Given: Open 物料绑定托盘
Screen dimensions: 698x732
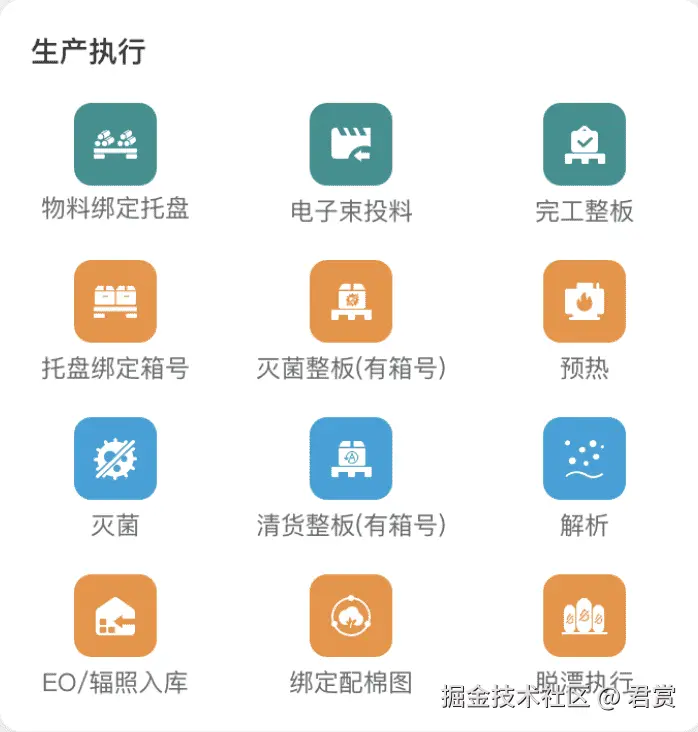Looking at the screenshot, I should (115, 145).
